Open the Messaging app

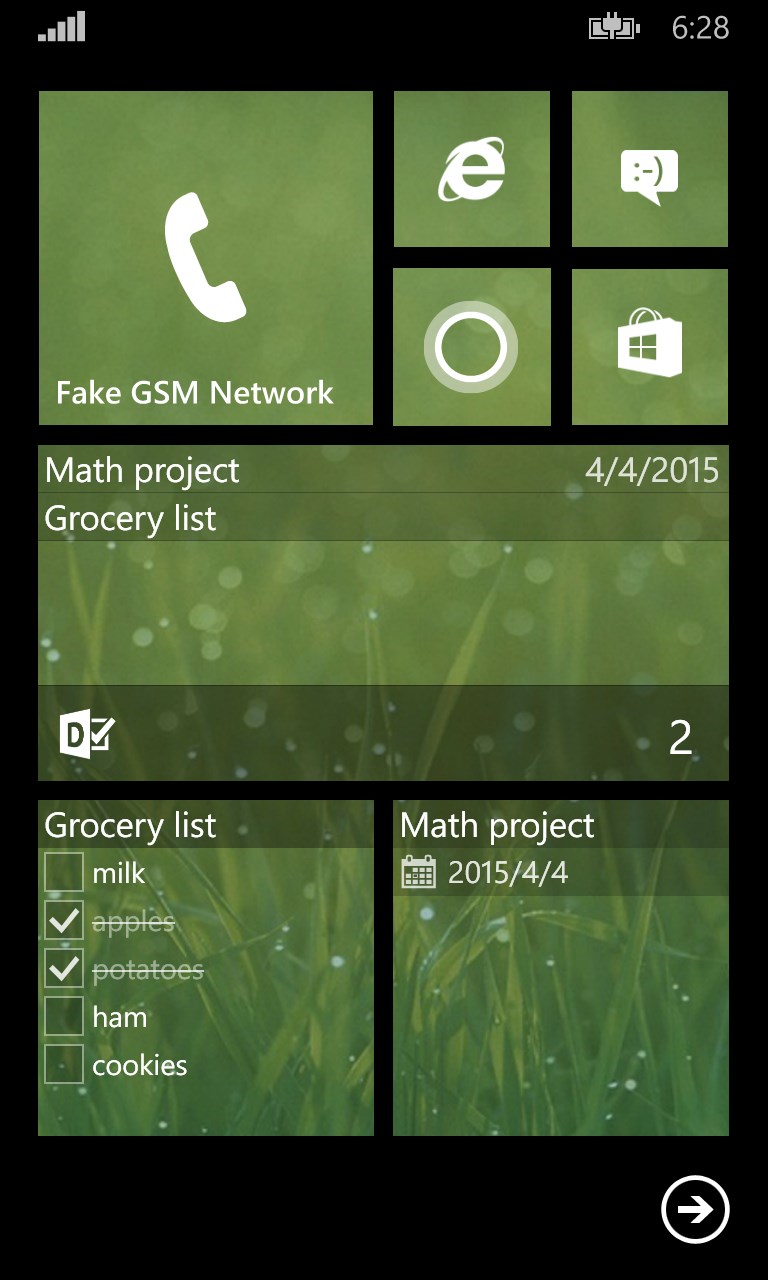tap(649, 168)
